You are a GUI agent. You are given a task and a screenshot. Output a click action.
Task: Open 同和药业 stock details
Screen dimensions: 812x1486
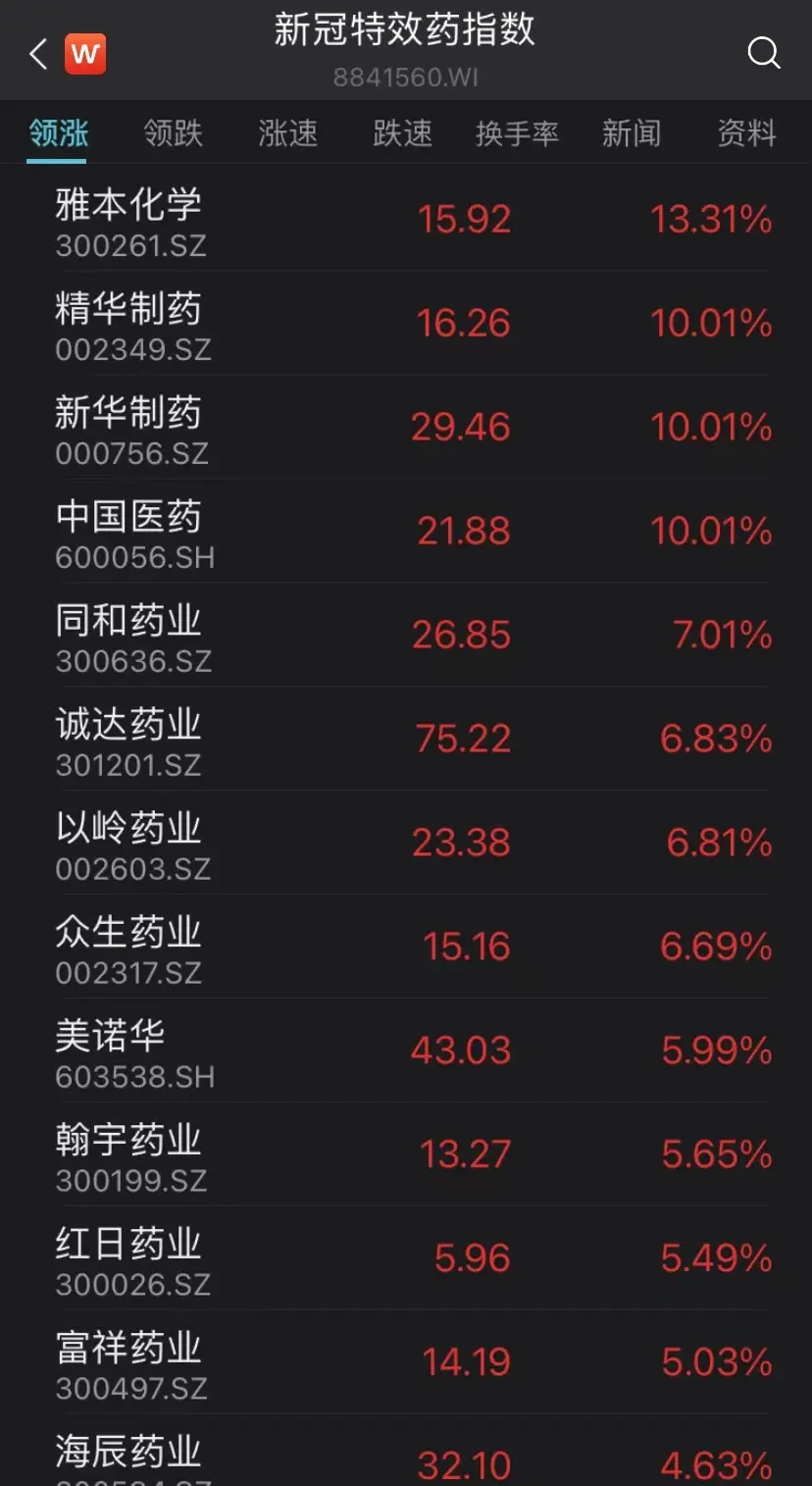coord(406,636)
